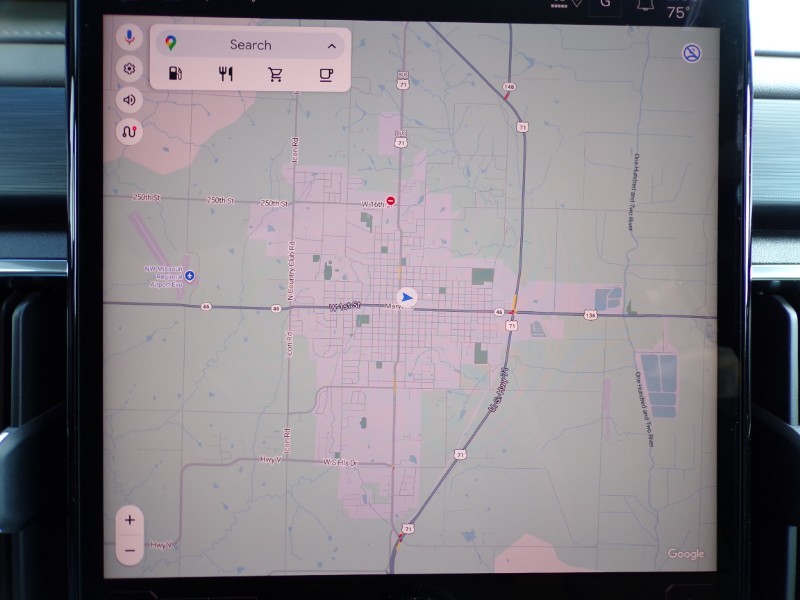Image resolution: width=800 pixels, height=600 pixels.
Task: Find nearby gas stations
Action: pos(177,74)
